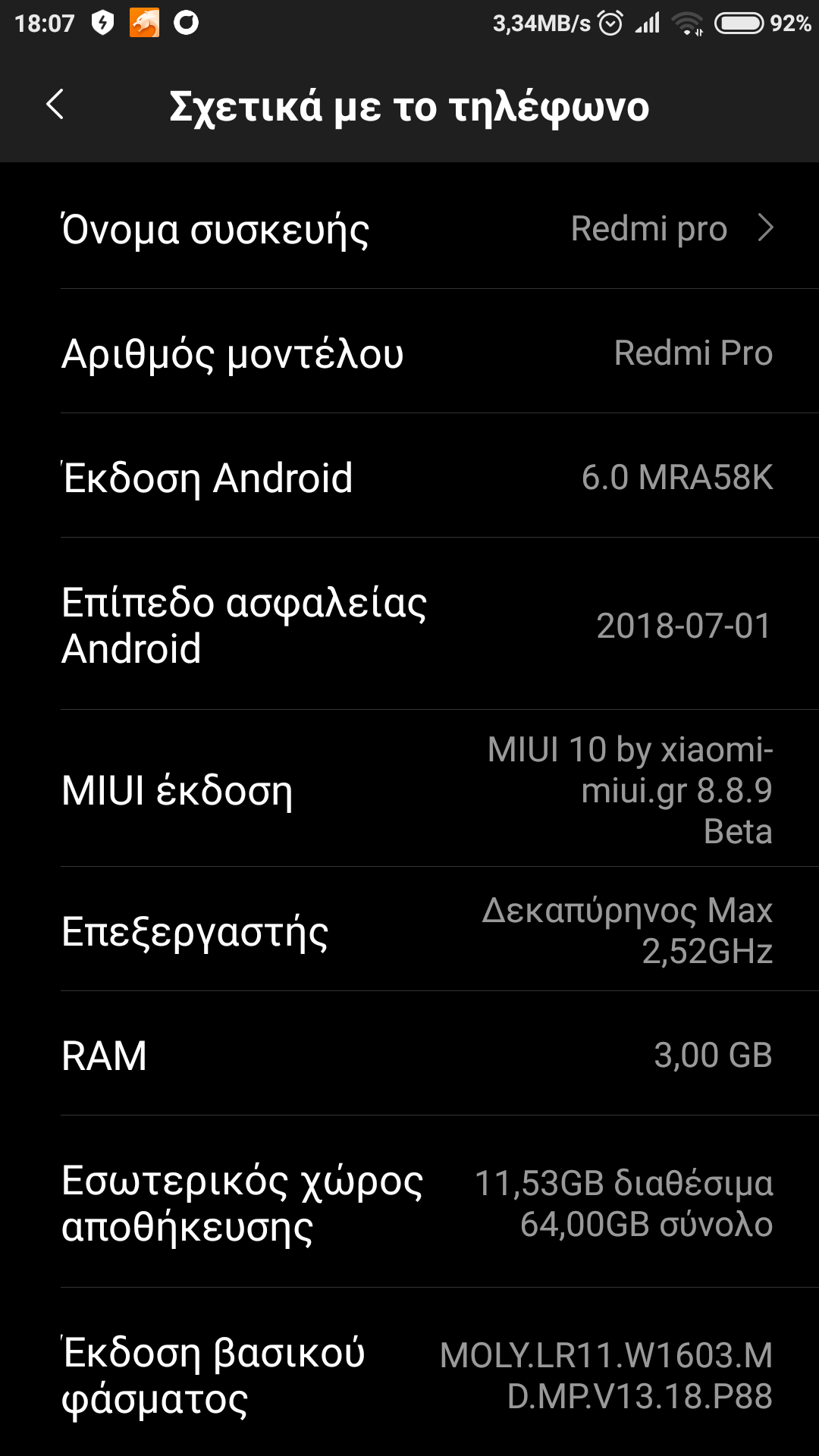Select the Επεξεργαστής row

(409, 930)
